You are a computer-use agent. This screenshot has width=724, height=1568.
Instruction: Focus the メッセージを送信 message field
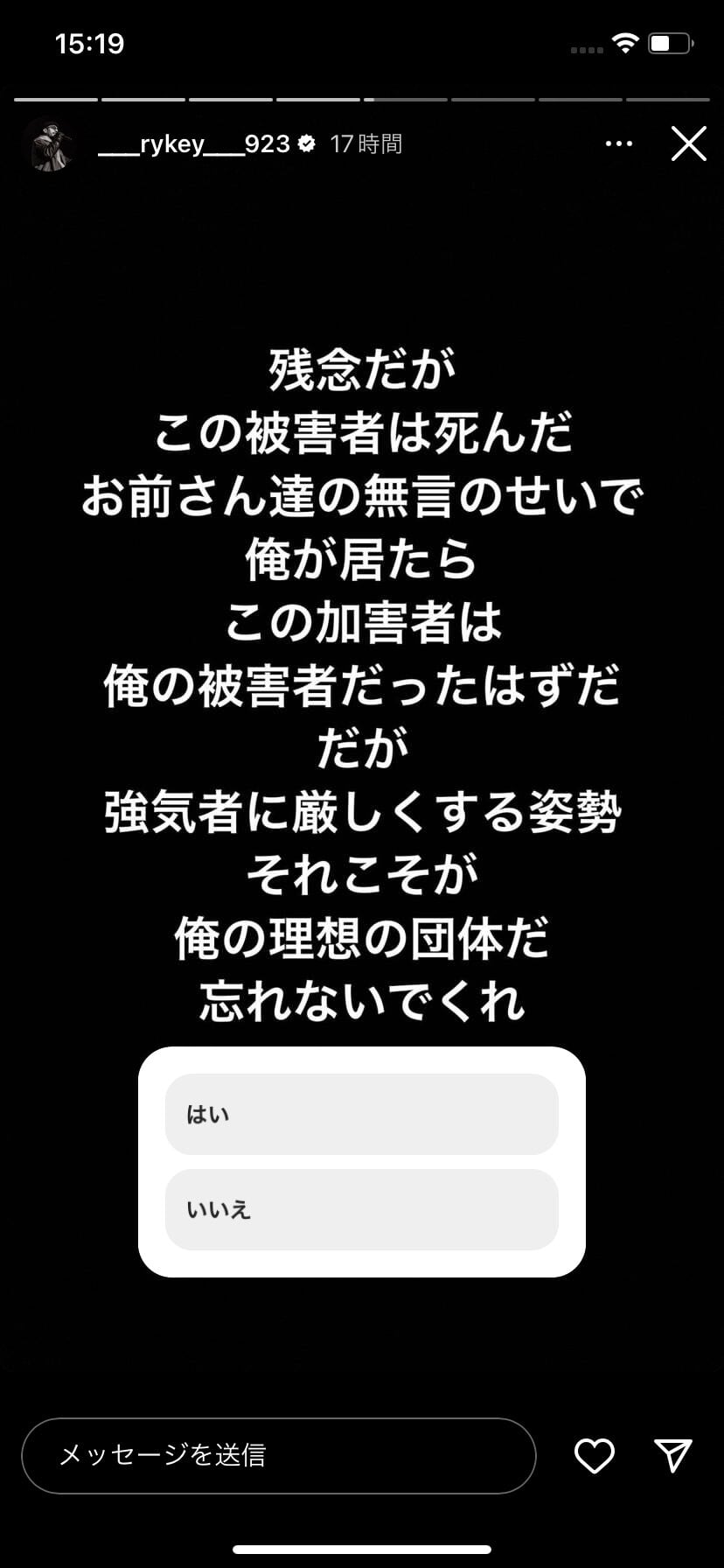pos(278,1455)
